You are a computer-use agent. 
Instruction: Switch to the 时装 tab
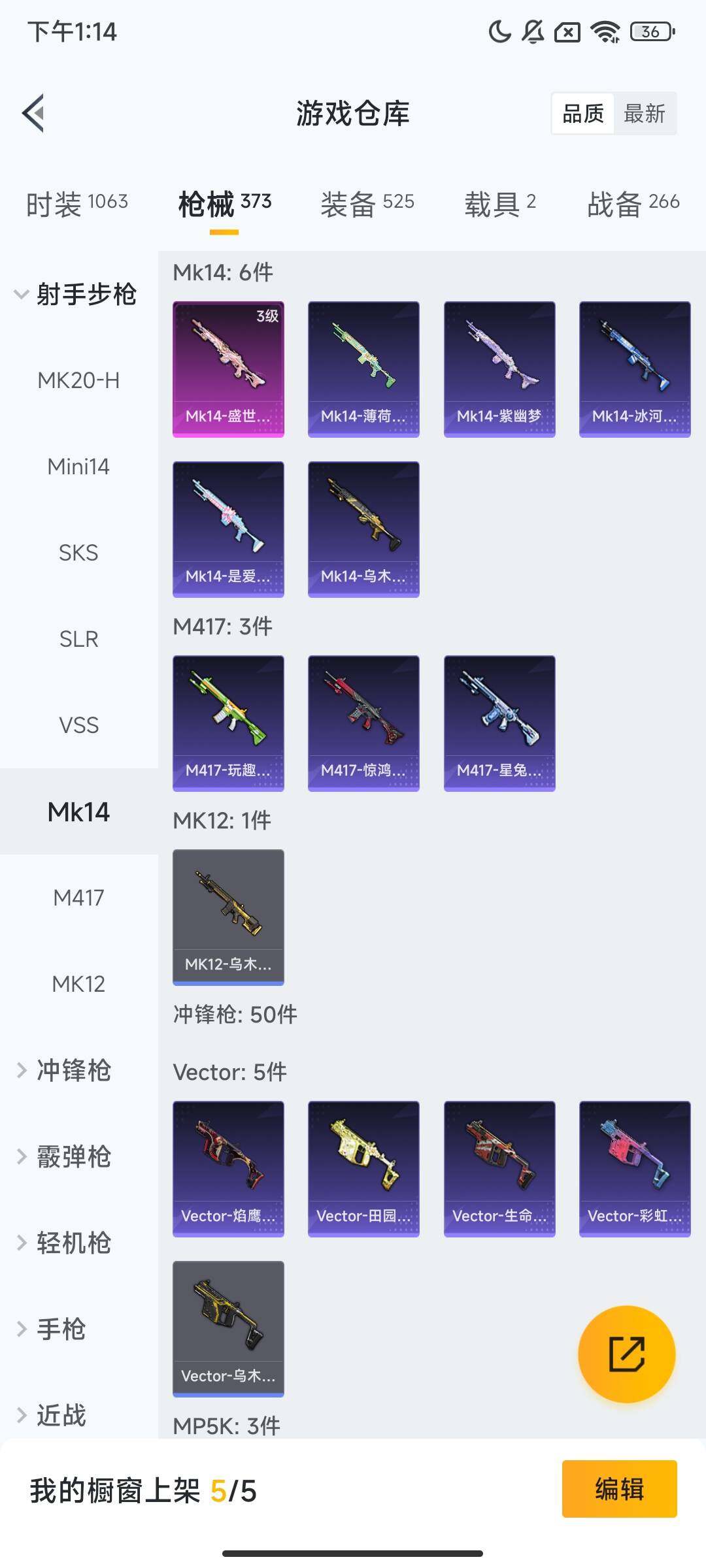[77, 204]
